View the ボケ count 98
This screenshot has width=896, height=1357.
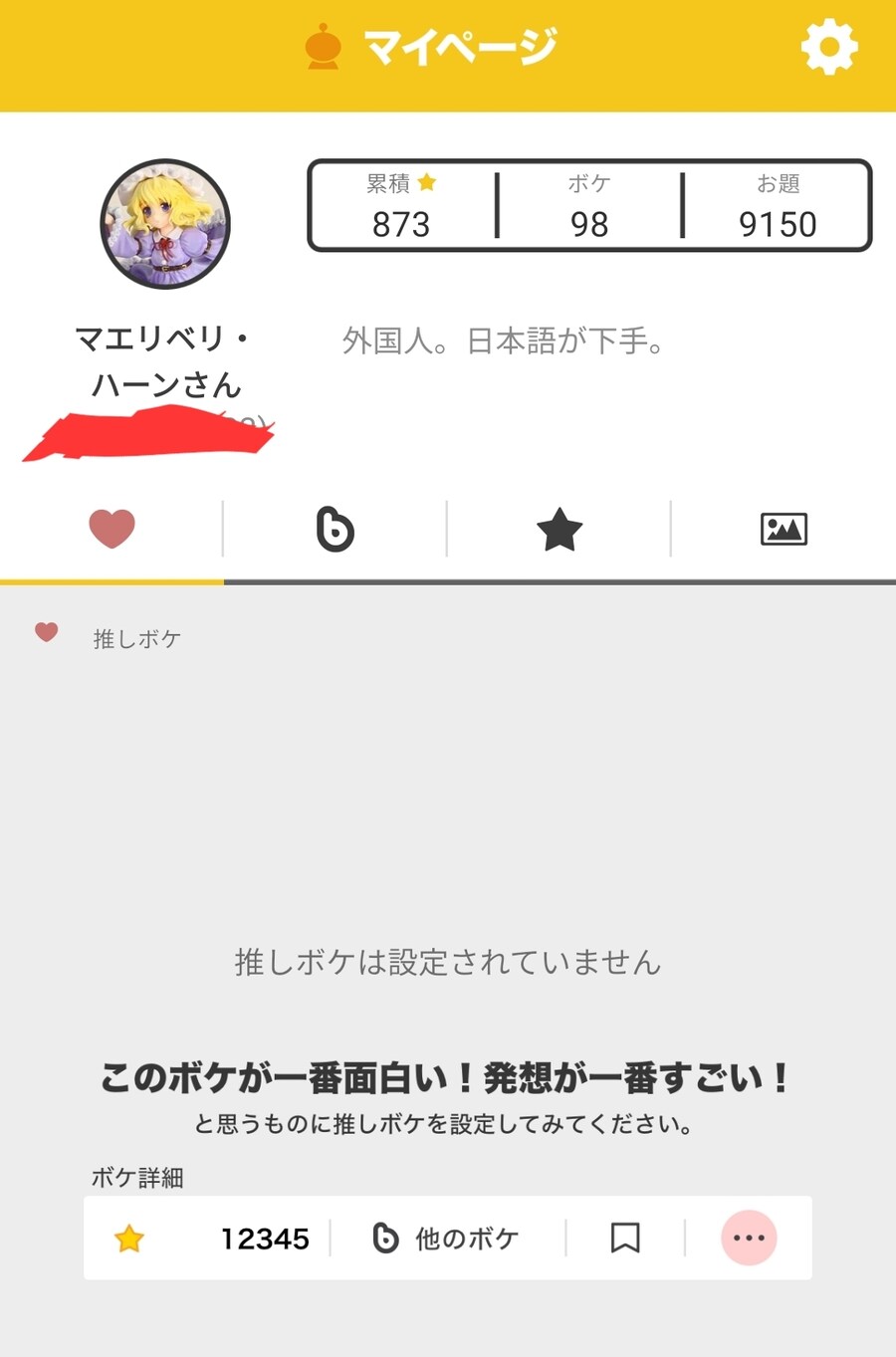coord(589,207)
